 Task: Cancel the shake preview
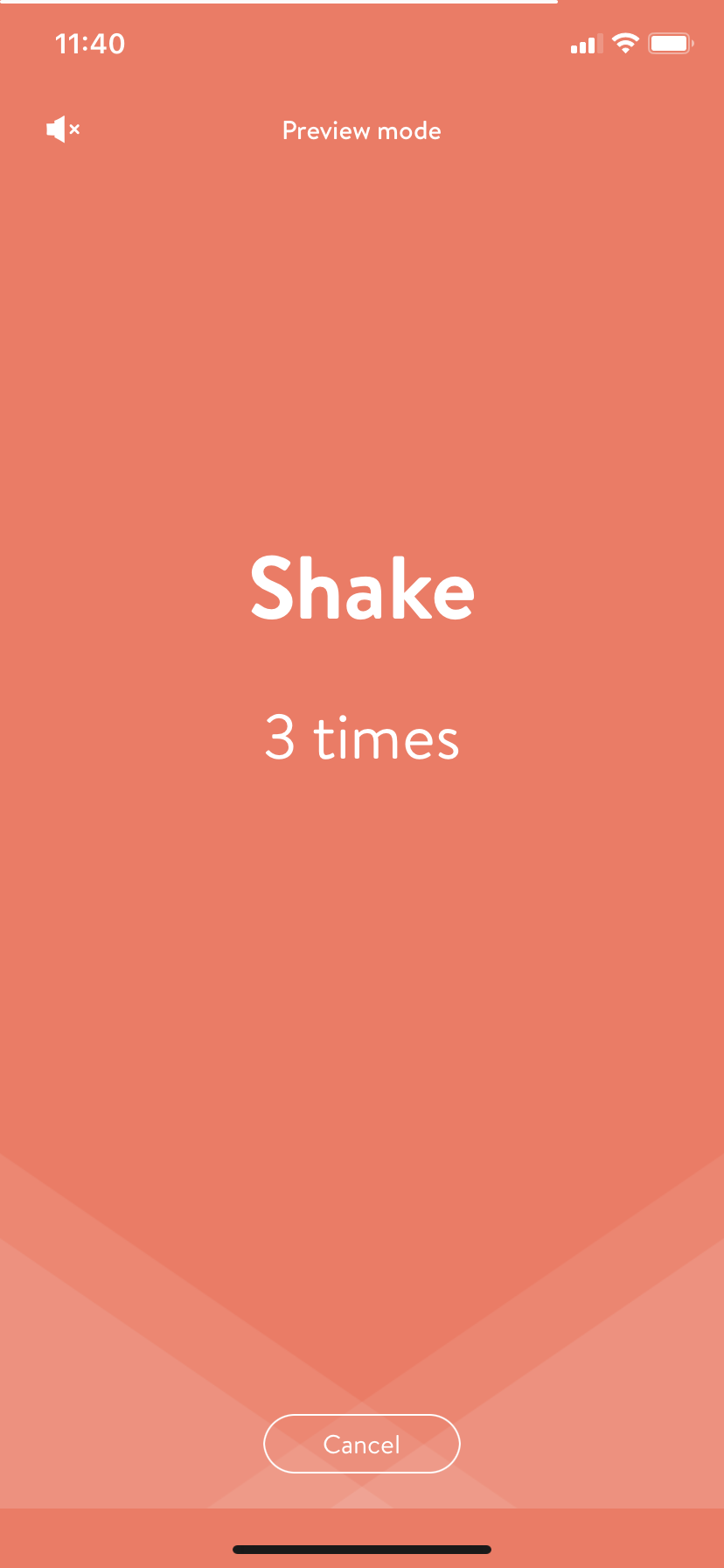tap(362, 1444)
